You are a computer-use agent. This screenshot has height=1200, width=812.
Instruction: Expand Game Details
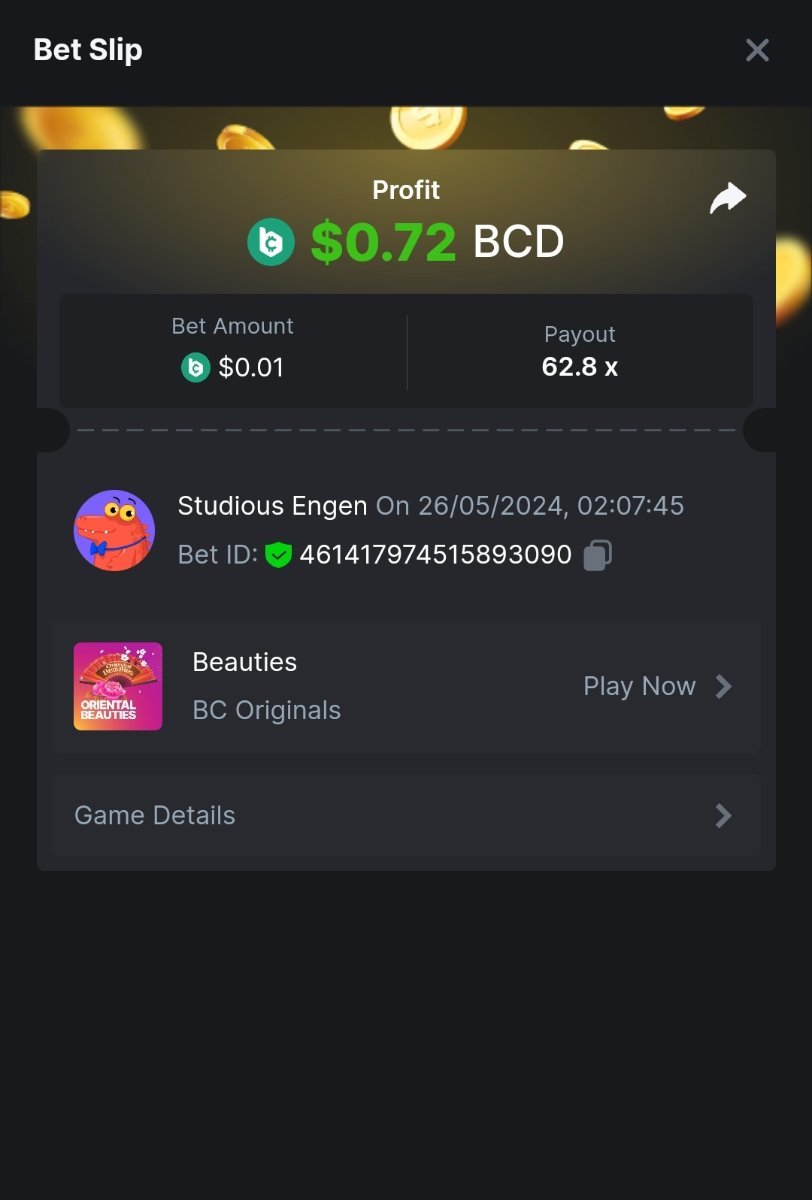click(x=406, y=815)
